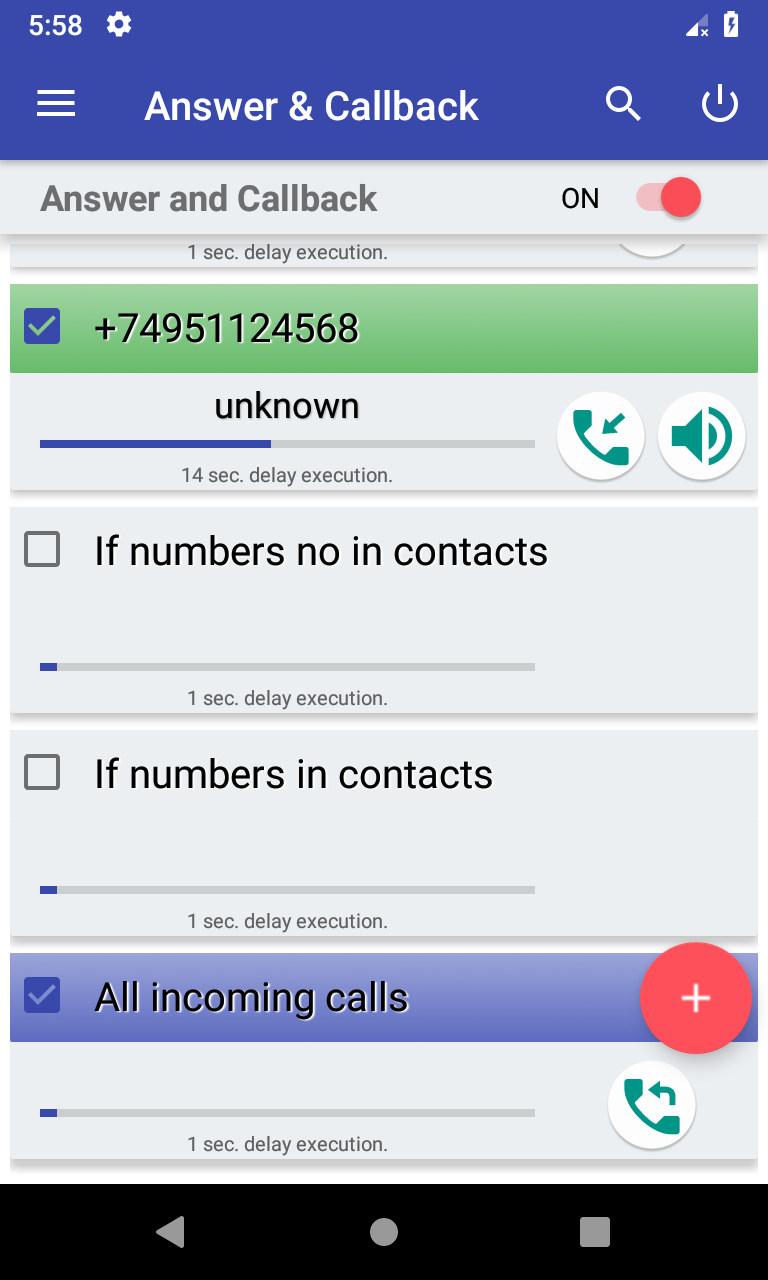The height and width of the screenshot is (1280, 768).
Task: Open recent apps from navigation bar
Action: pyautogui.click(x=595, y=1232)
